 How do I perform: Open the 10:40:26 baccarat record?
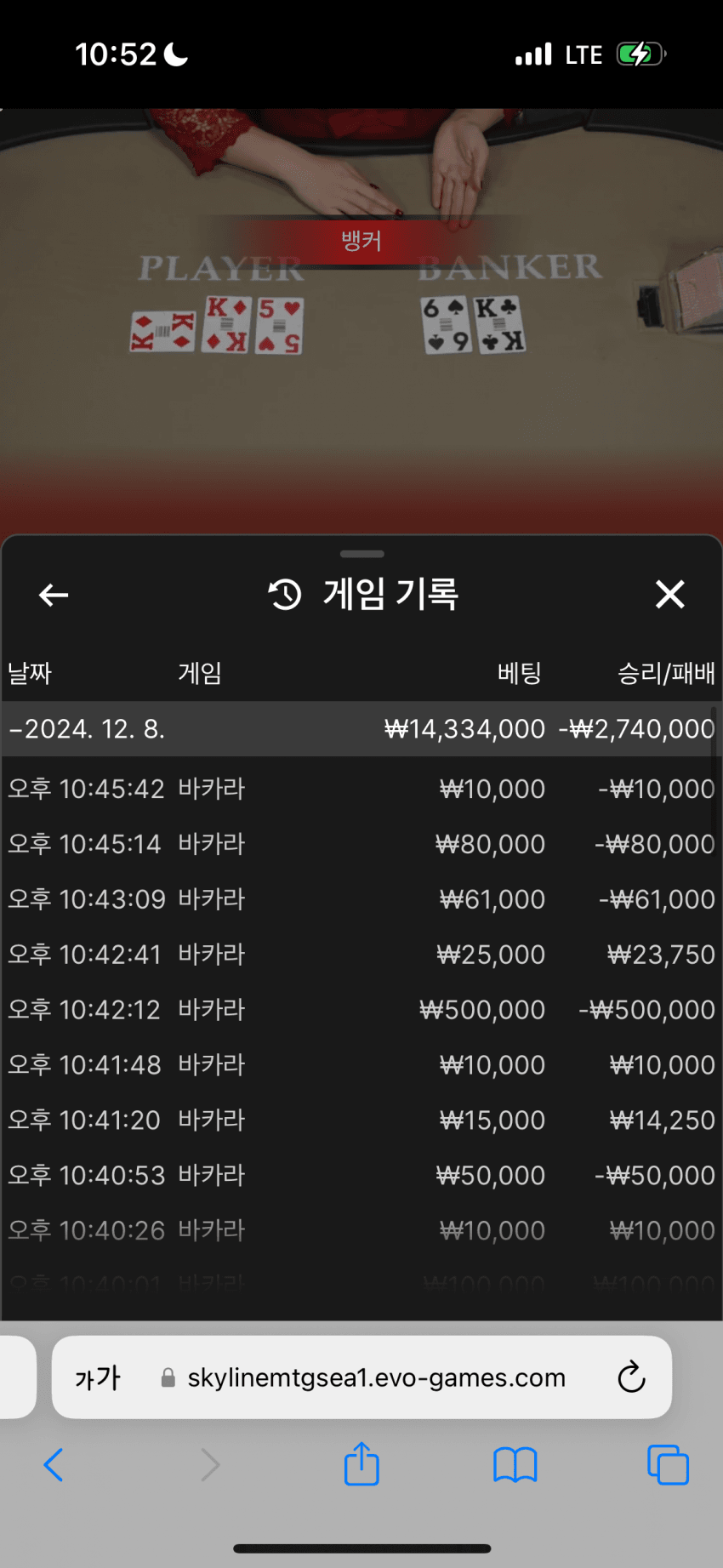click(x=361, y=1230)
